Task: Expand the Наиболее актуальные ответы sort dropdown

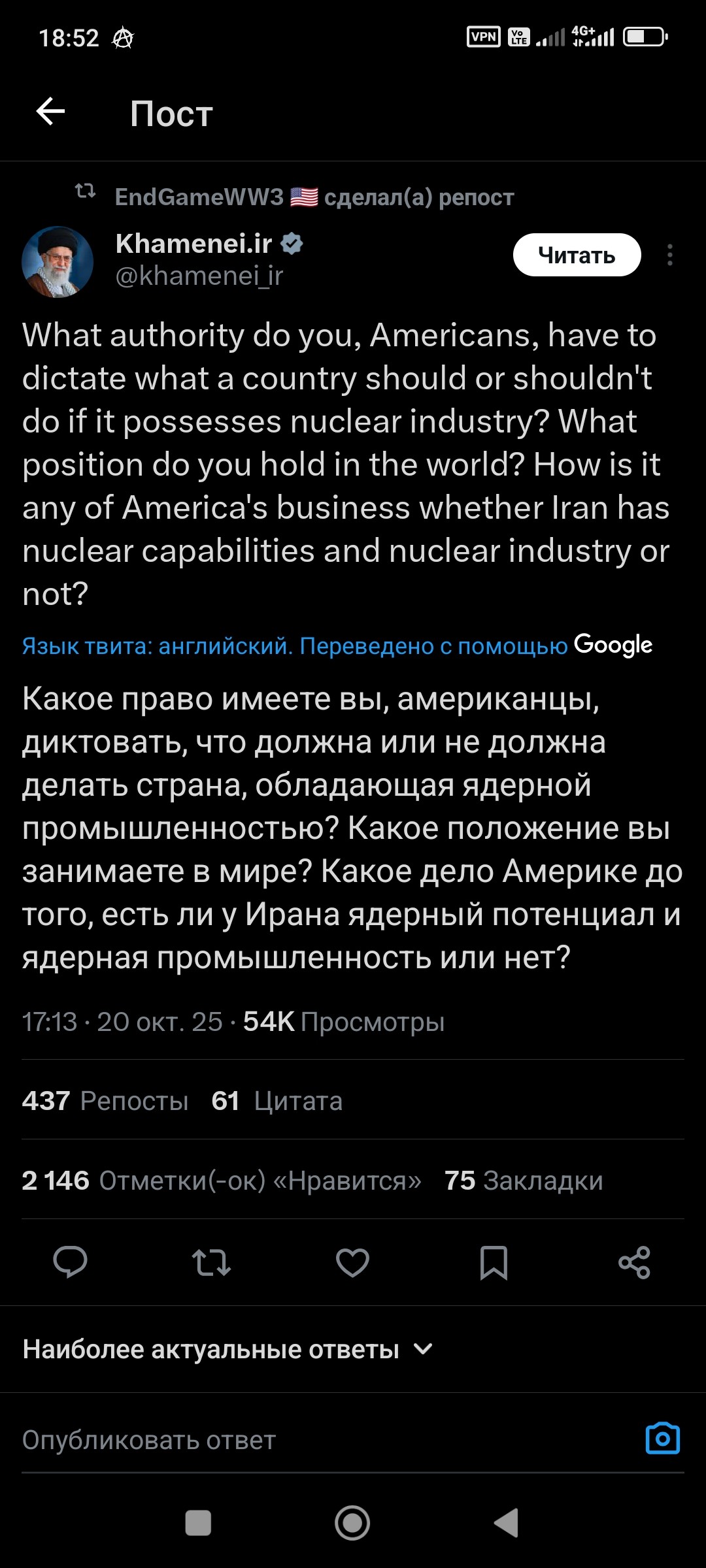Action: point(227,1349)
